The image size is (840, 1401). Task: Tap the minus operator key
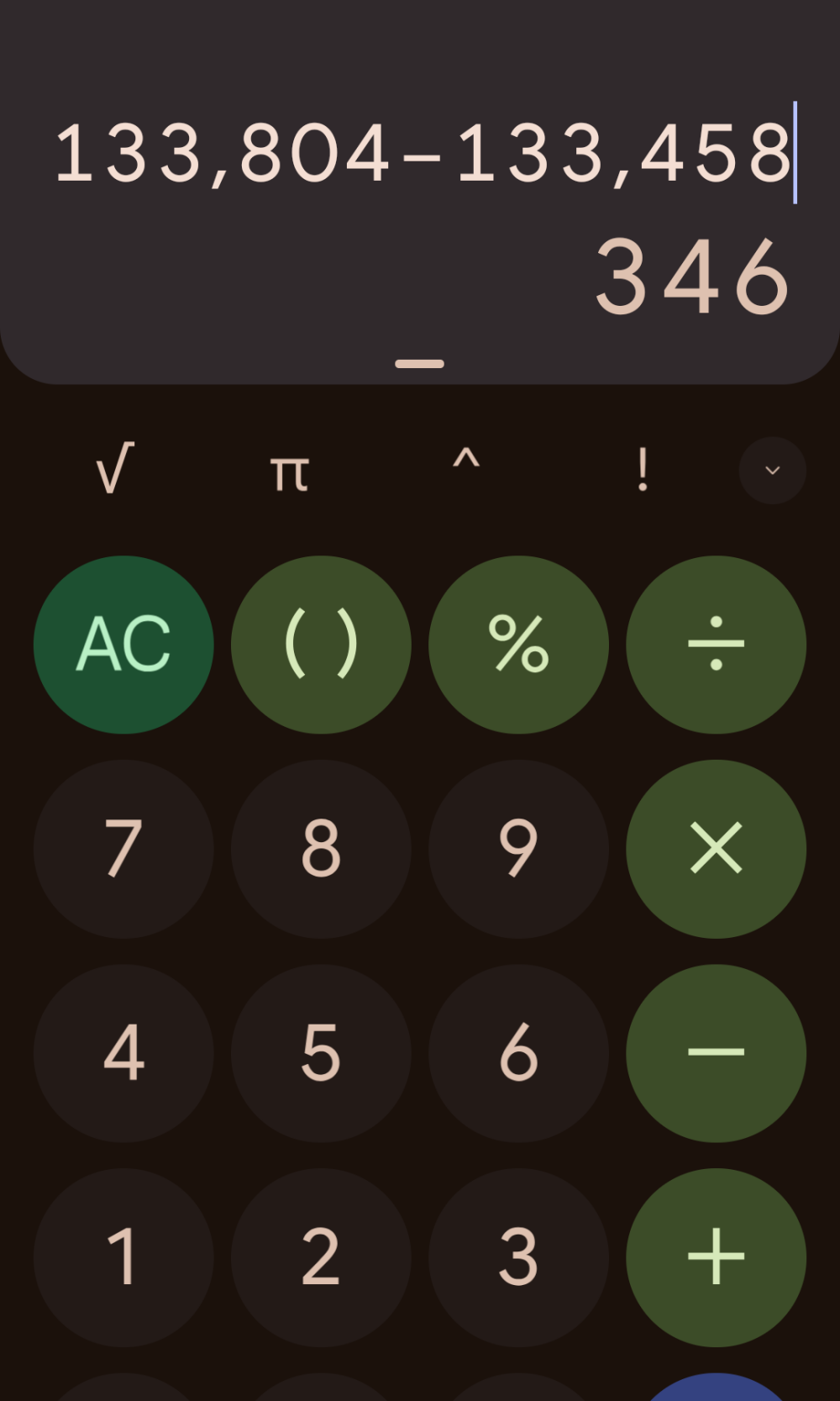[716, 1053]
